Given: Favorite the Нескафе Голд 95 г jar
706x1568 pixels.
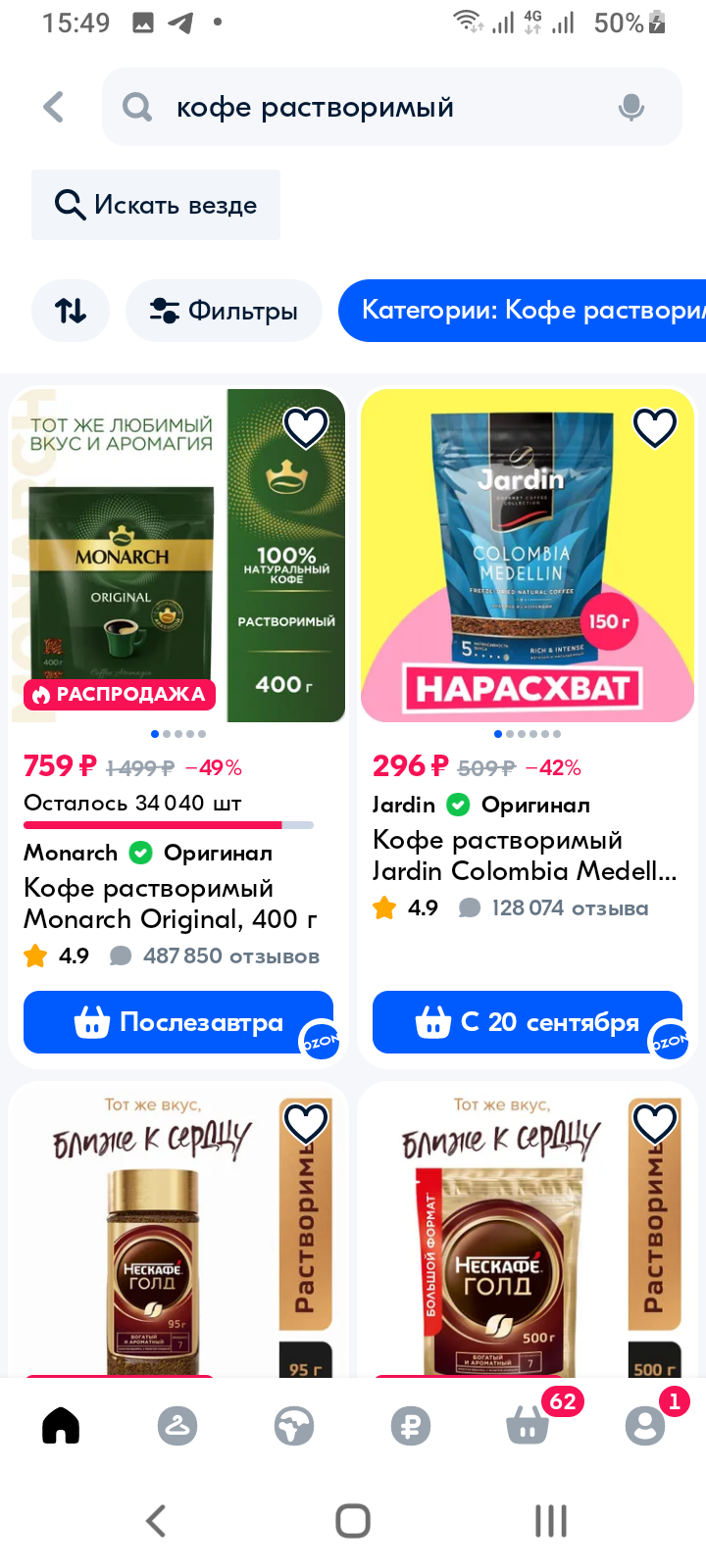Looking at the screenshot, I should 306,1123.
